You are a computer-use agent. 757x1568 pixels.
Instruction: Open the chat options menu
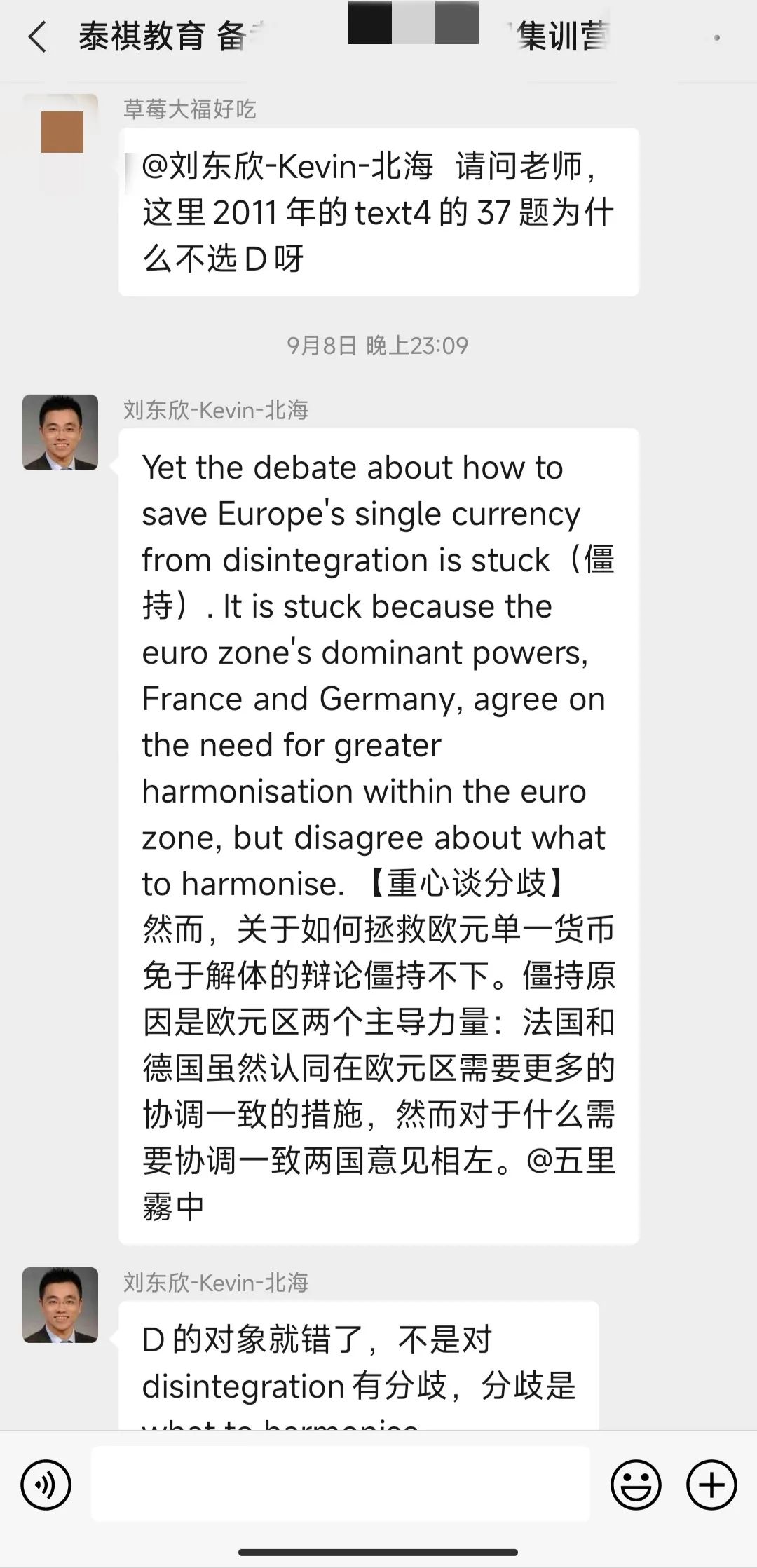[x=716, y=37]
